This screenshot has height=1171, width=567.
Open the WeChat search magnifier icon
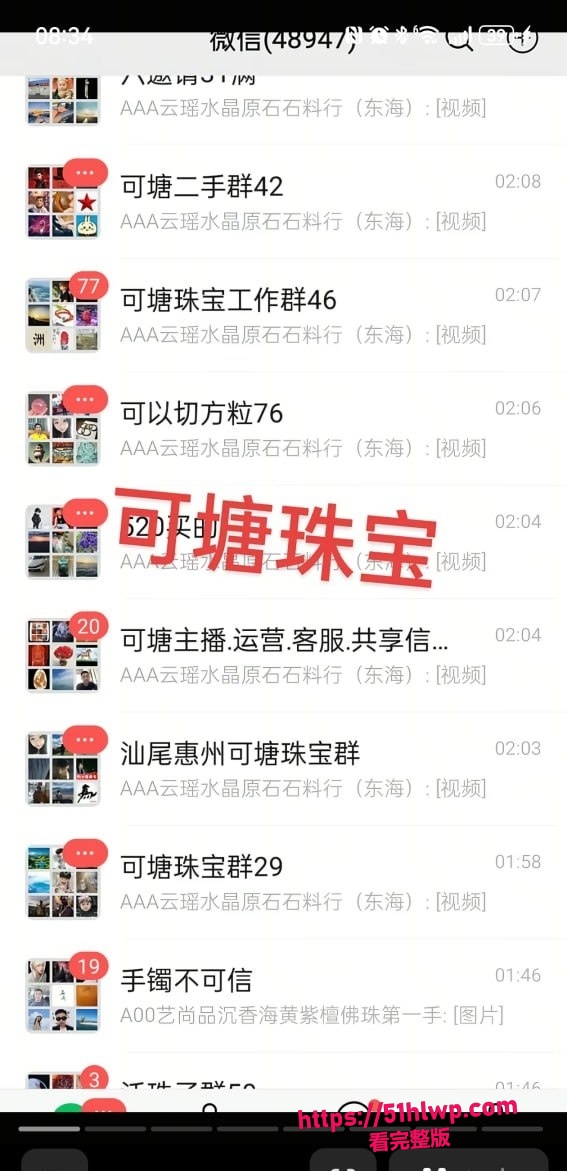[x=459, y=39]
